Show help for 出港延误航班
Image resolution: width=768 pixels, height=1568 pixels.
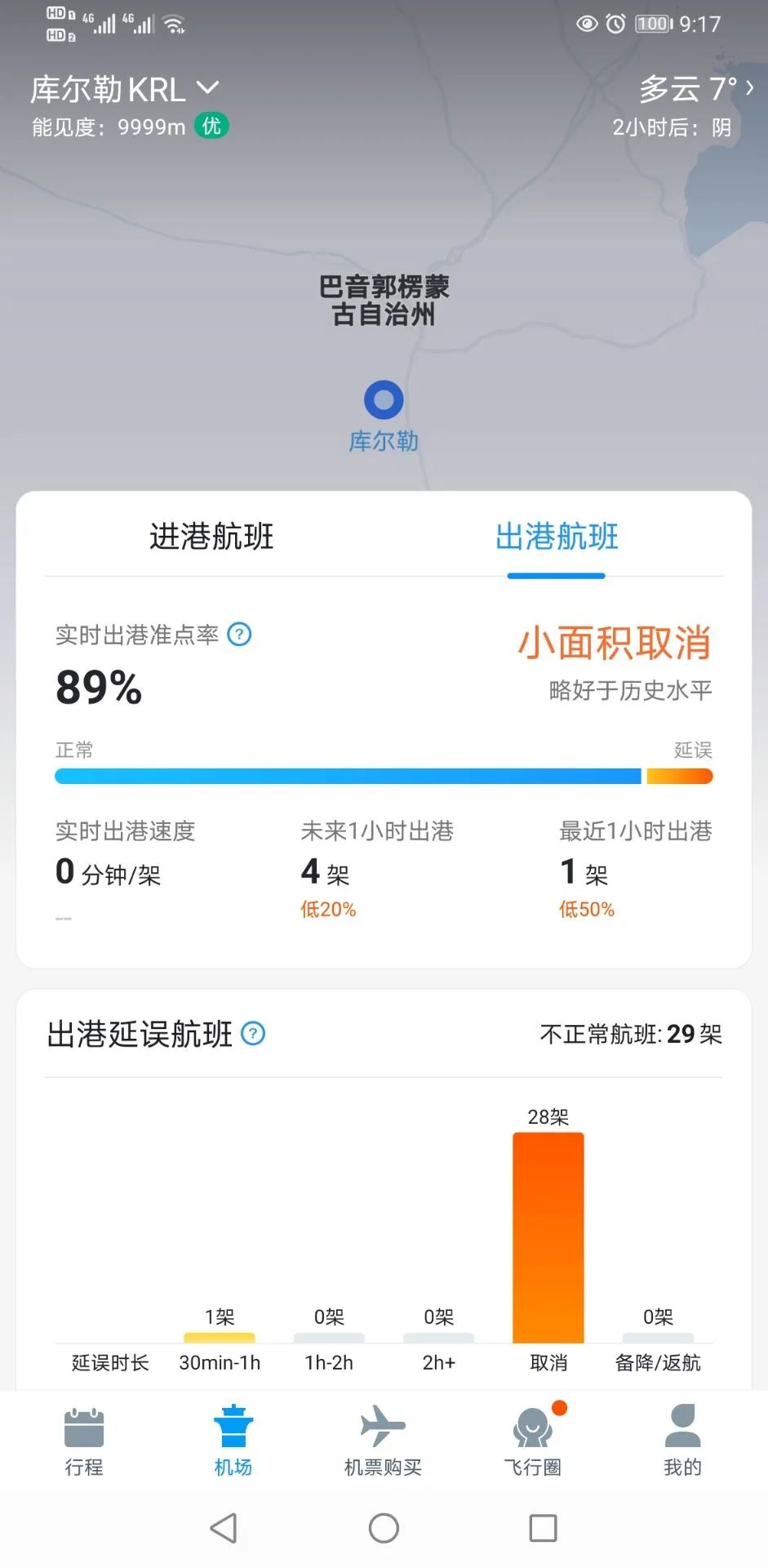[254, 1034]
